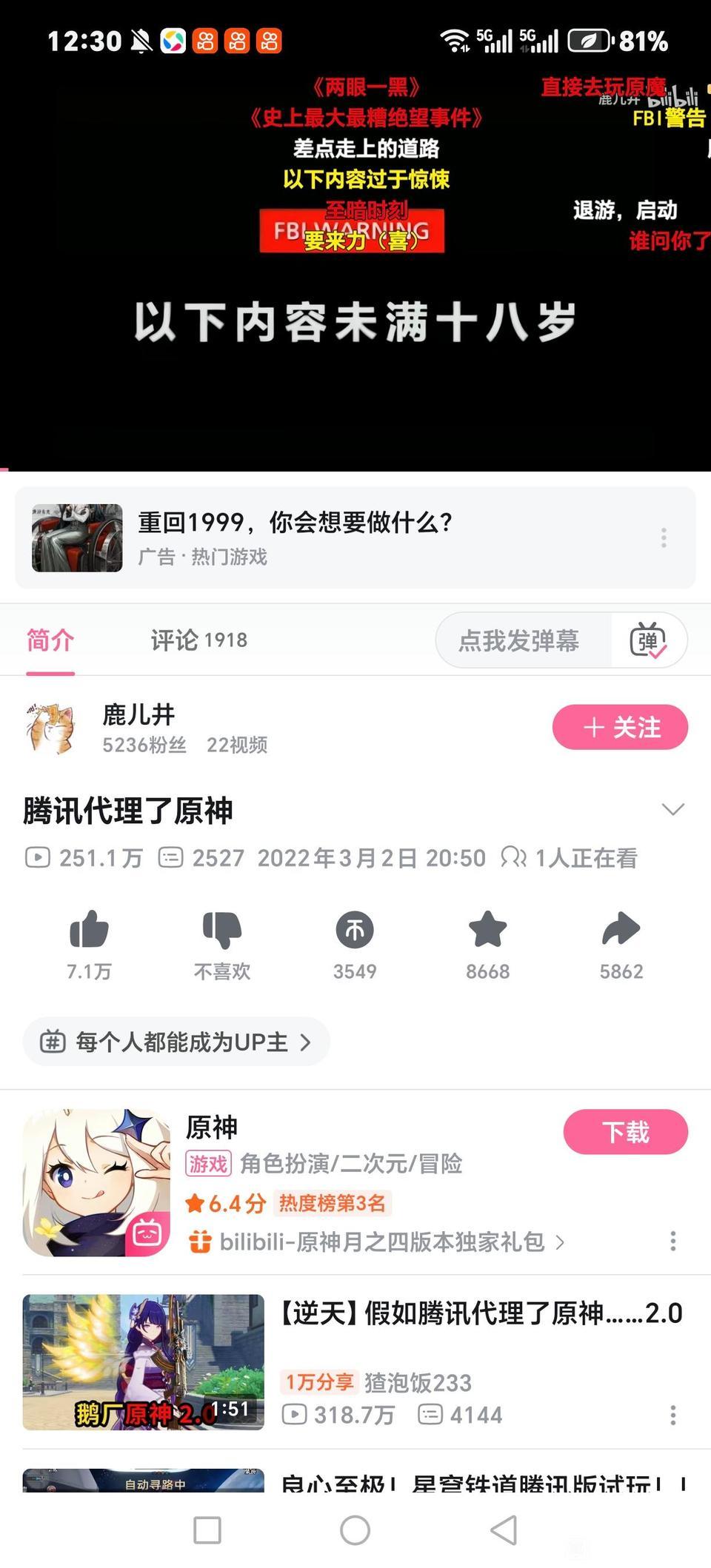The height and width of the screenshot is (1568, 711).
Task: Switch to the 评论 comments tab
Action: pos(198,640)
